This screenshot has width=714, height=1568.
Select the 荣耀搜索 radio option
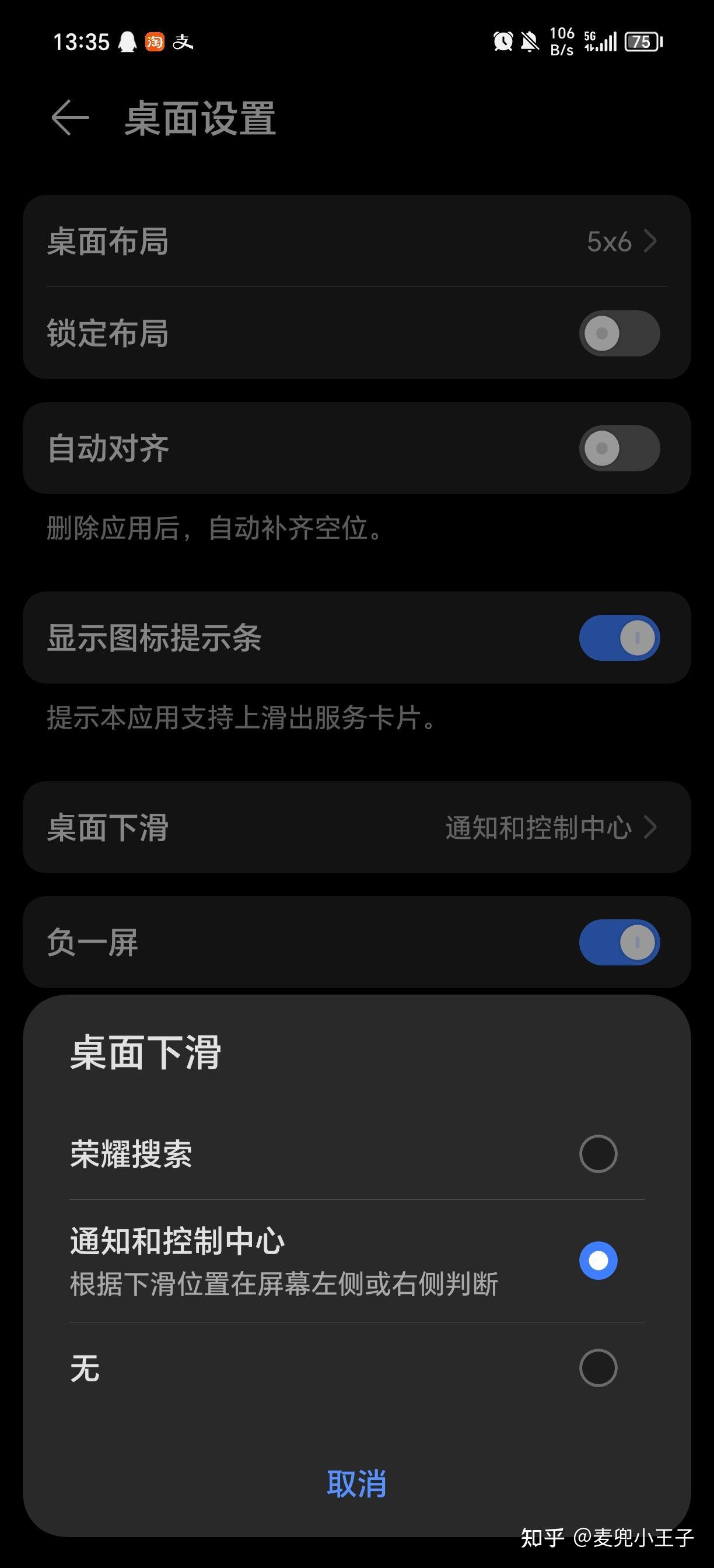(x=598, y=1154)
